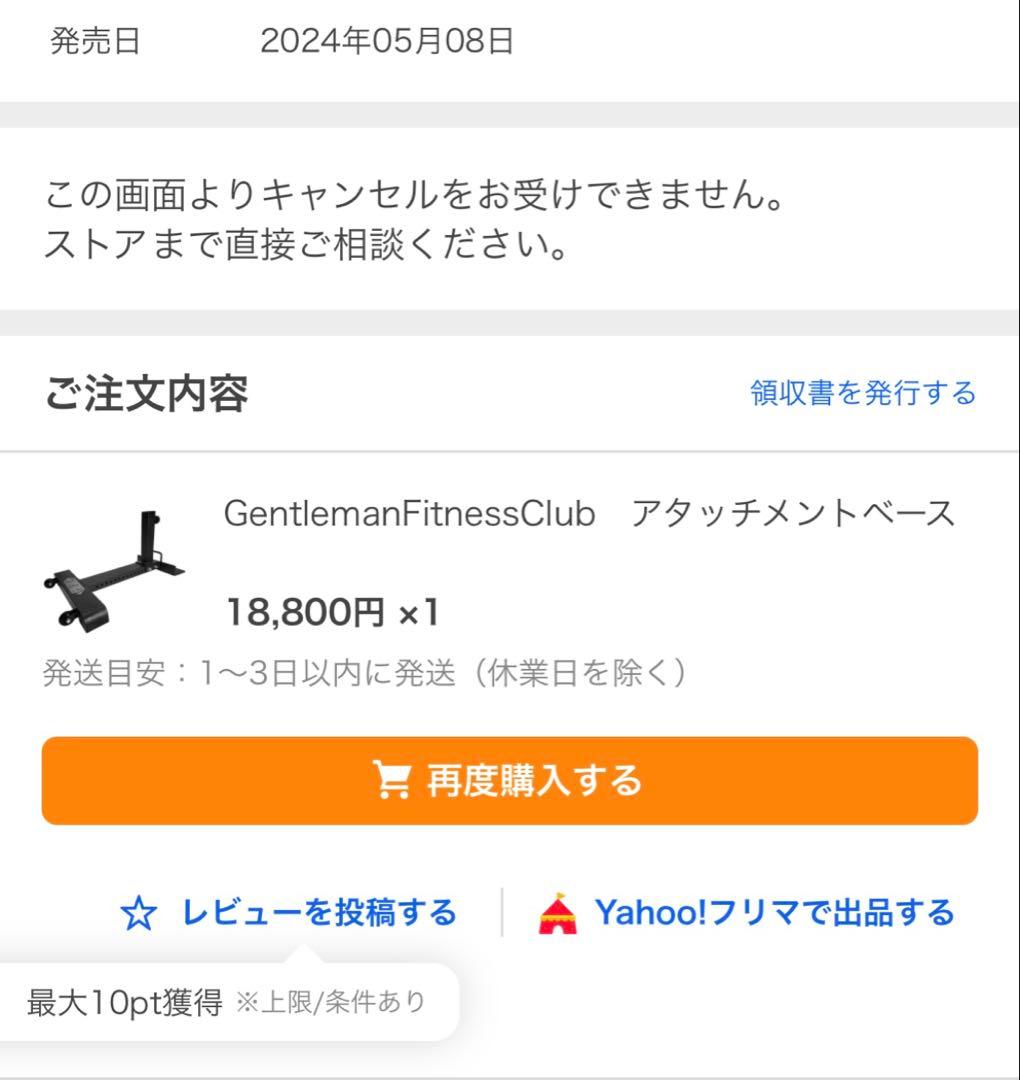Click the Yahoo!フリマ tent icon

[561, 911]
